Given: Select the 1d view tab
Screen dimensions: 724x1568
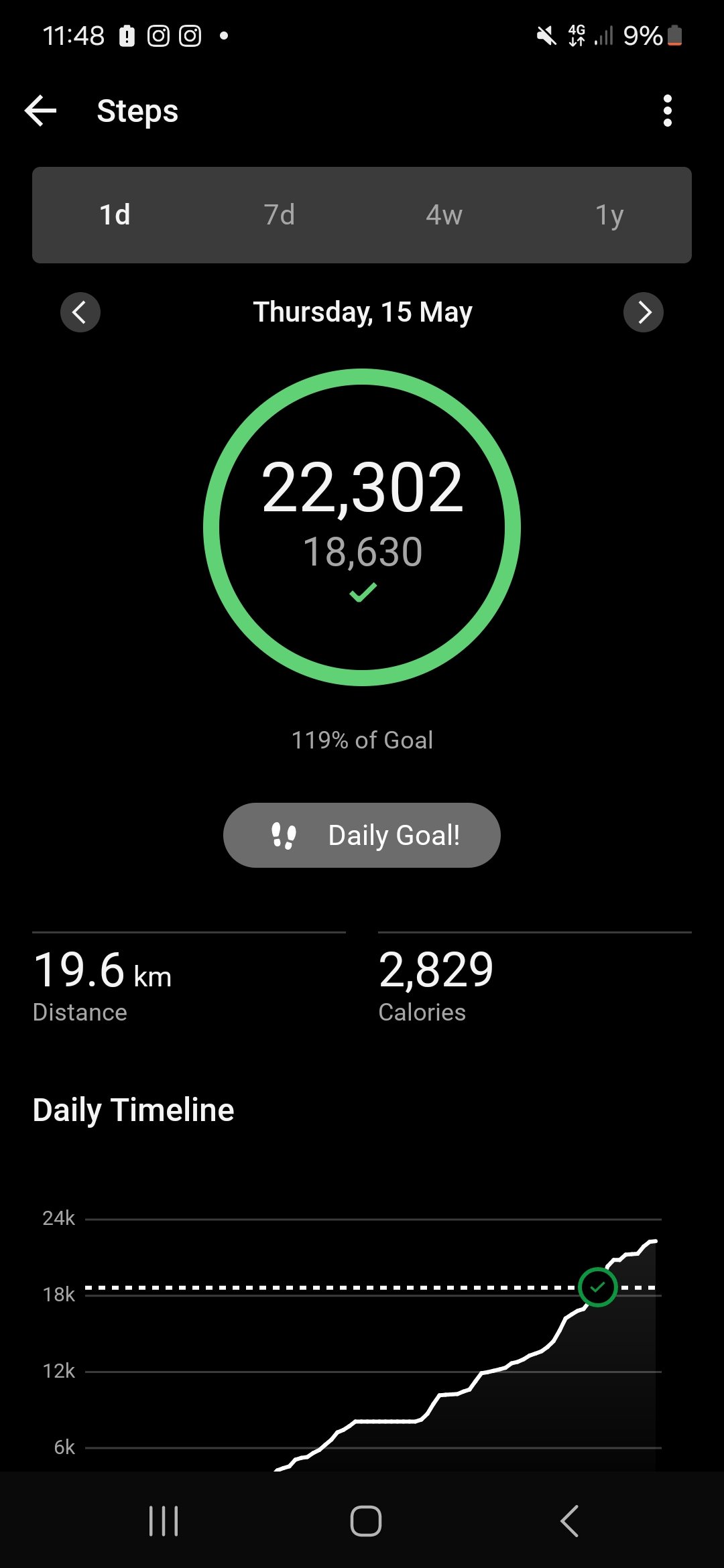Looking at the screenshot, I should pyautogui.click(x=115, y=215).
